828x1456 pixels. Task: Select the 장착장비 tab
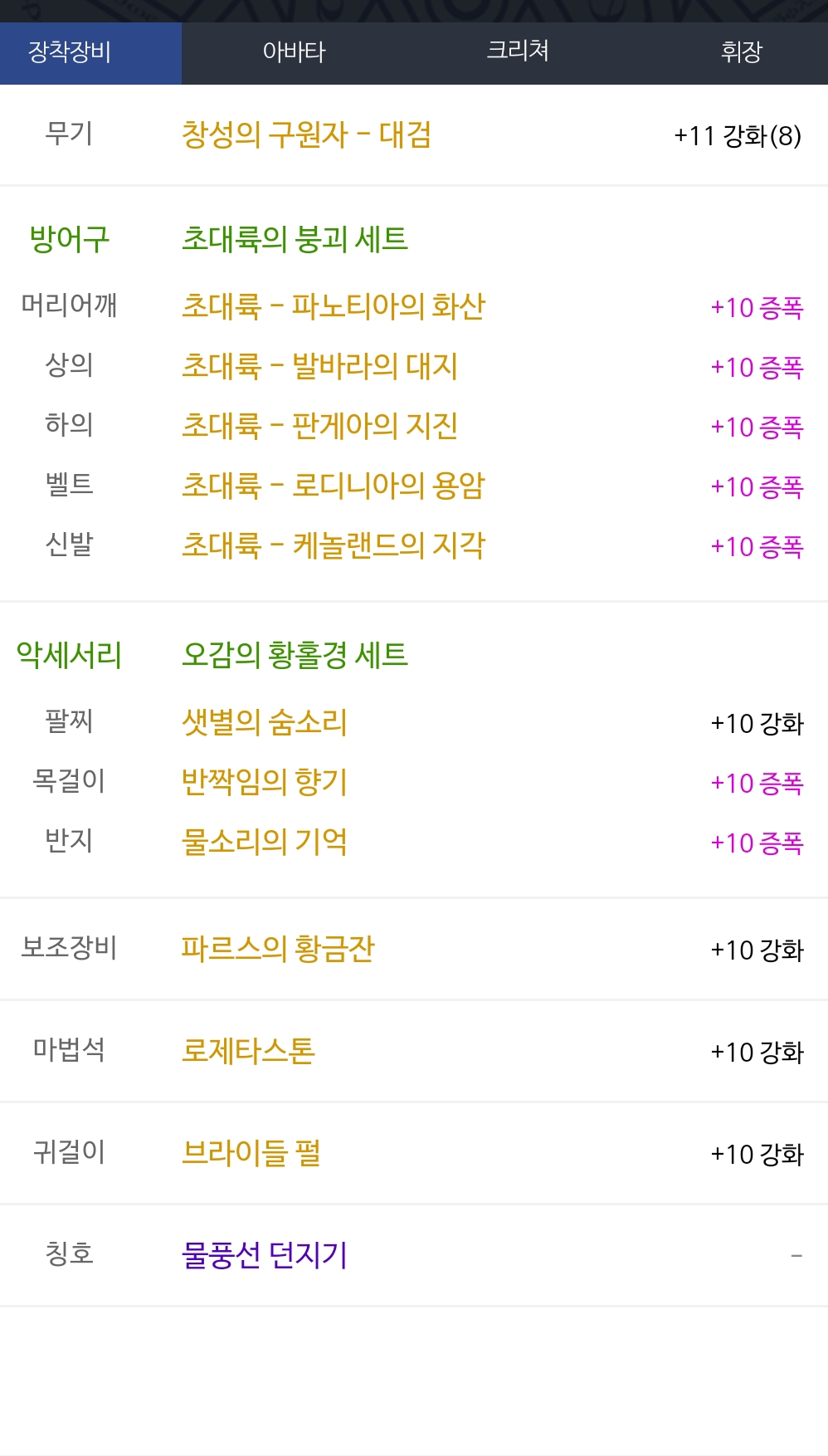(70, 53)
